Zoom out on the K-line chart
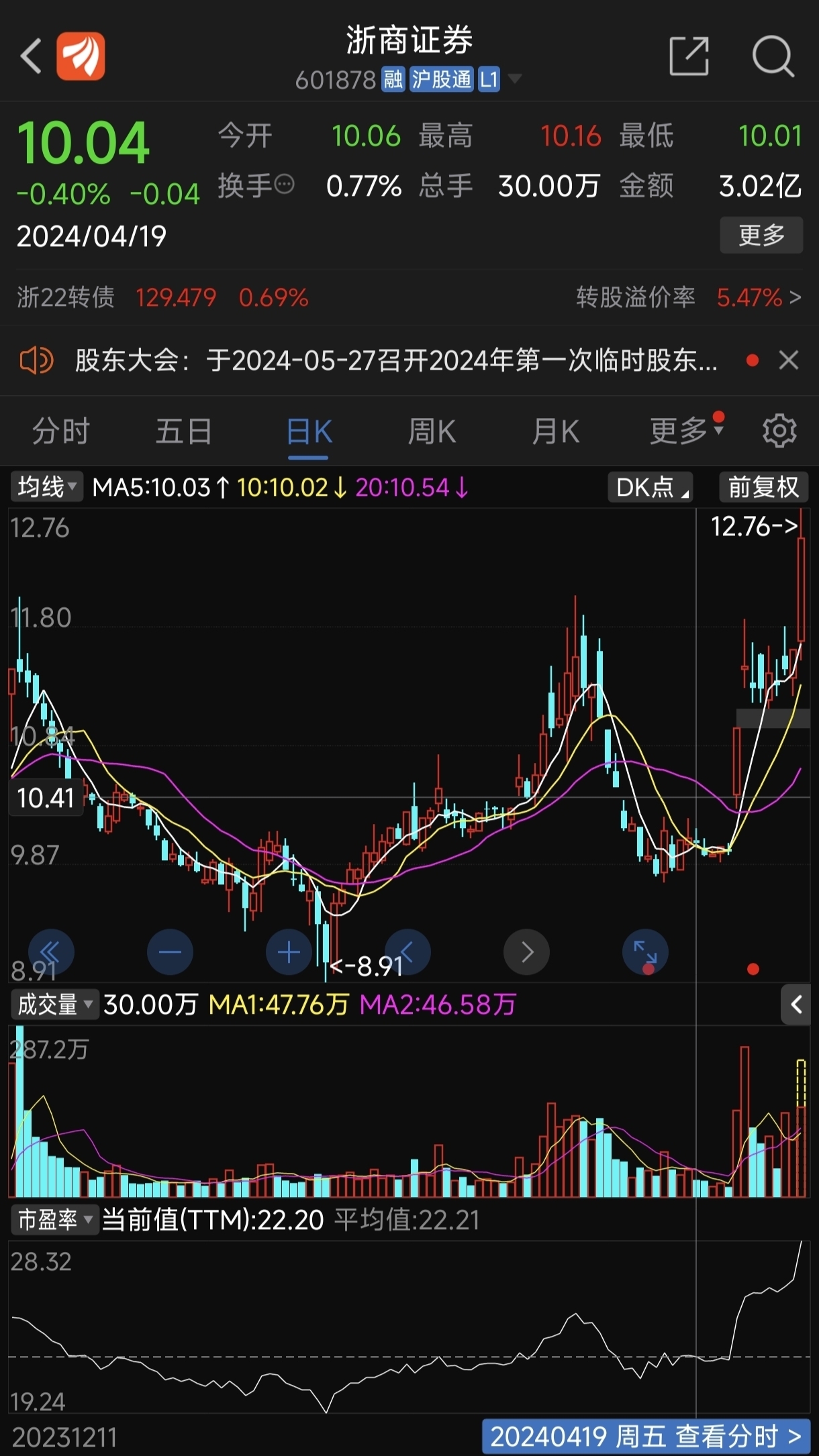Screen dimensions: 819x1456 170,952
